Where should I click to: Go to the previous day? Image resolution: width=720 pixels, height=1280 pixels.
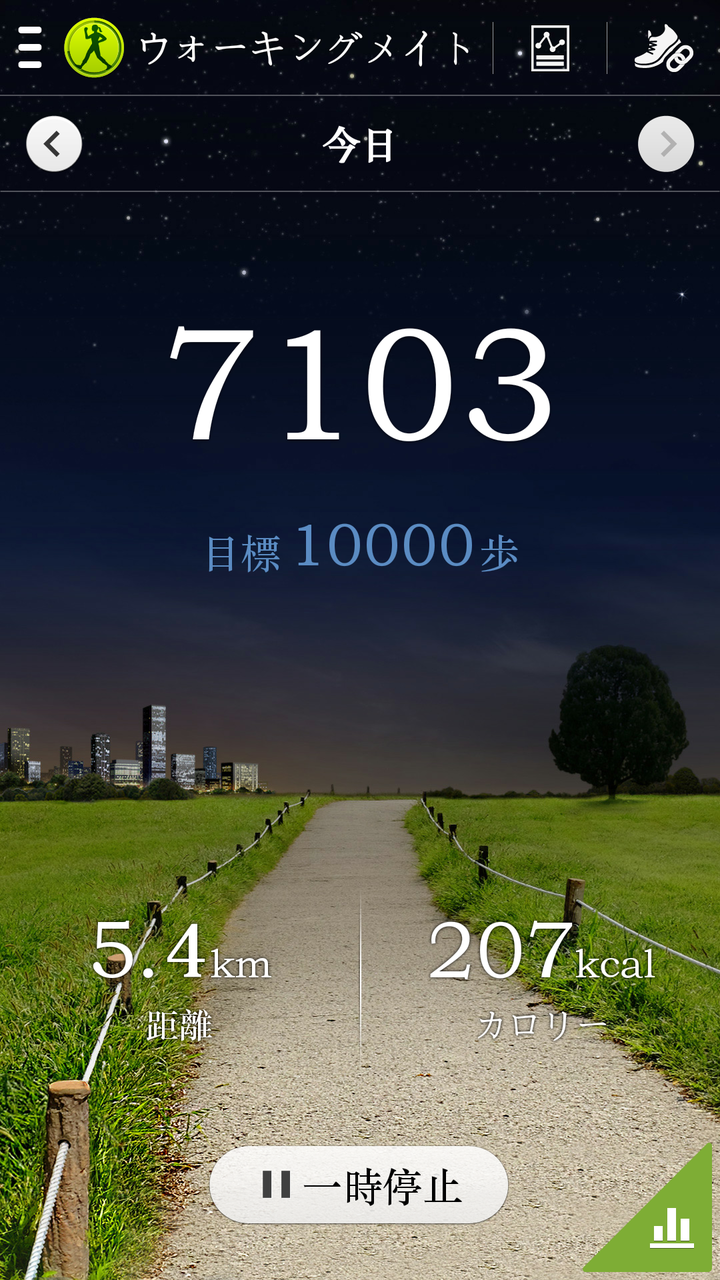tap(54, 144)
